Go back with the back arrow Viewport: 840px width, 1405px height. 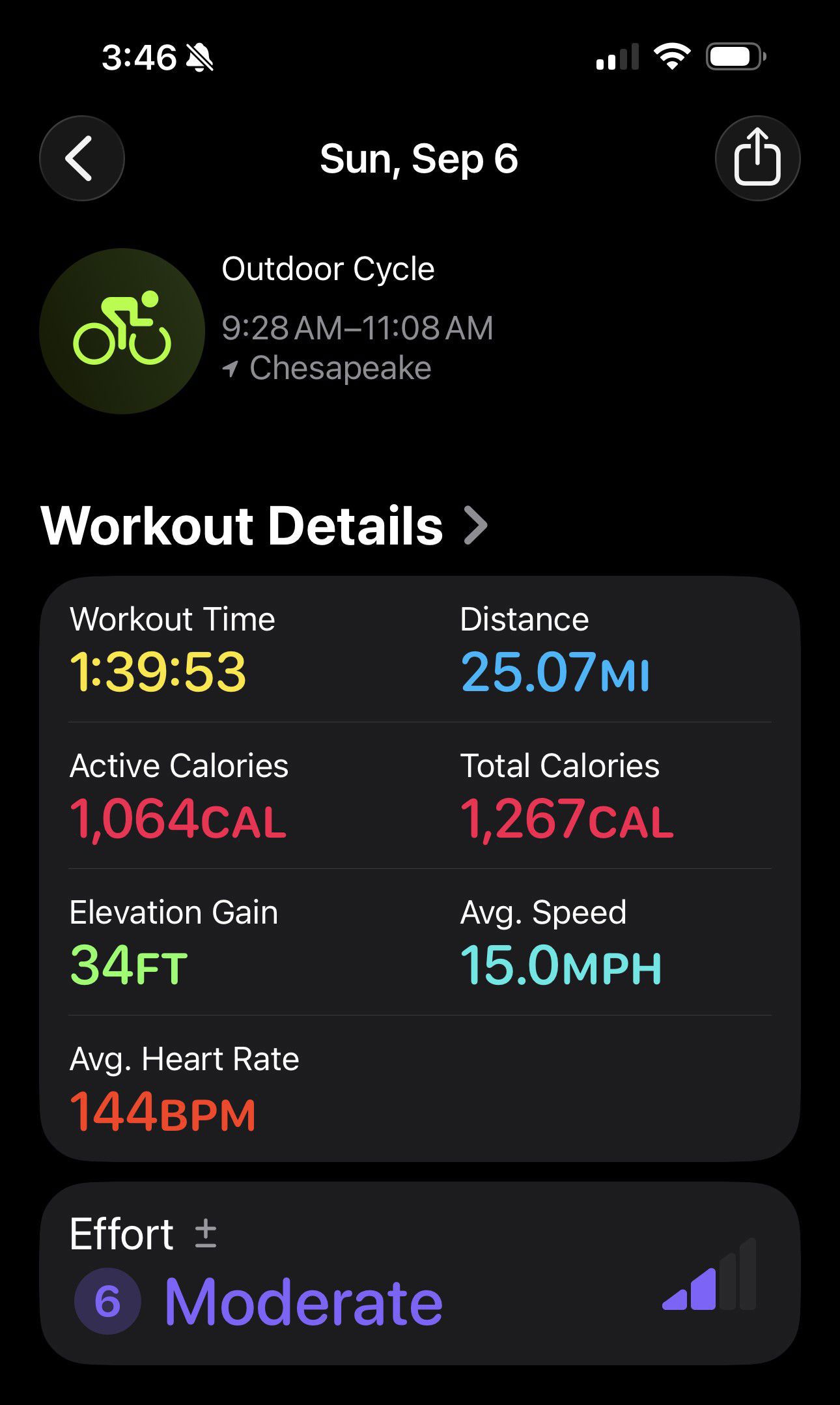coord(82,158)
